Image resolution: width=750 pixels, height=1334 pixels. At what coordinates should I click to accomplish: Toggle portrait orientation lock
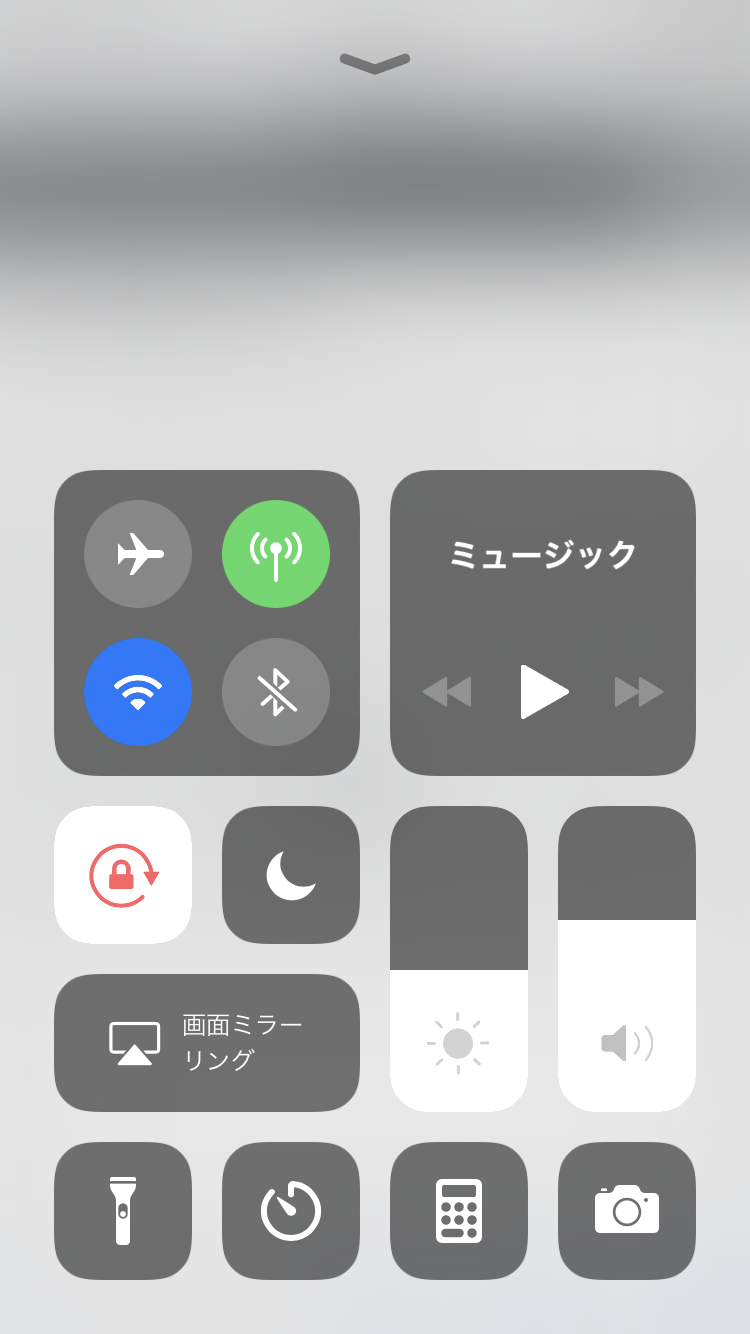pyautogui.click(x=123, y=875)
